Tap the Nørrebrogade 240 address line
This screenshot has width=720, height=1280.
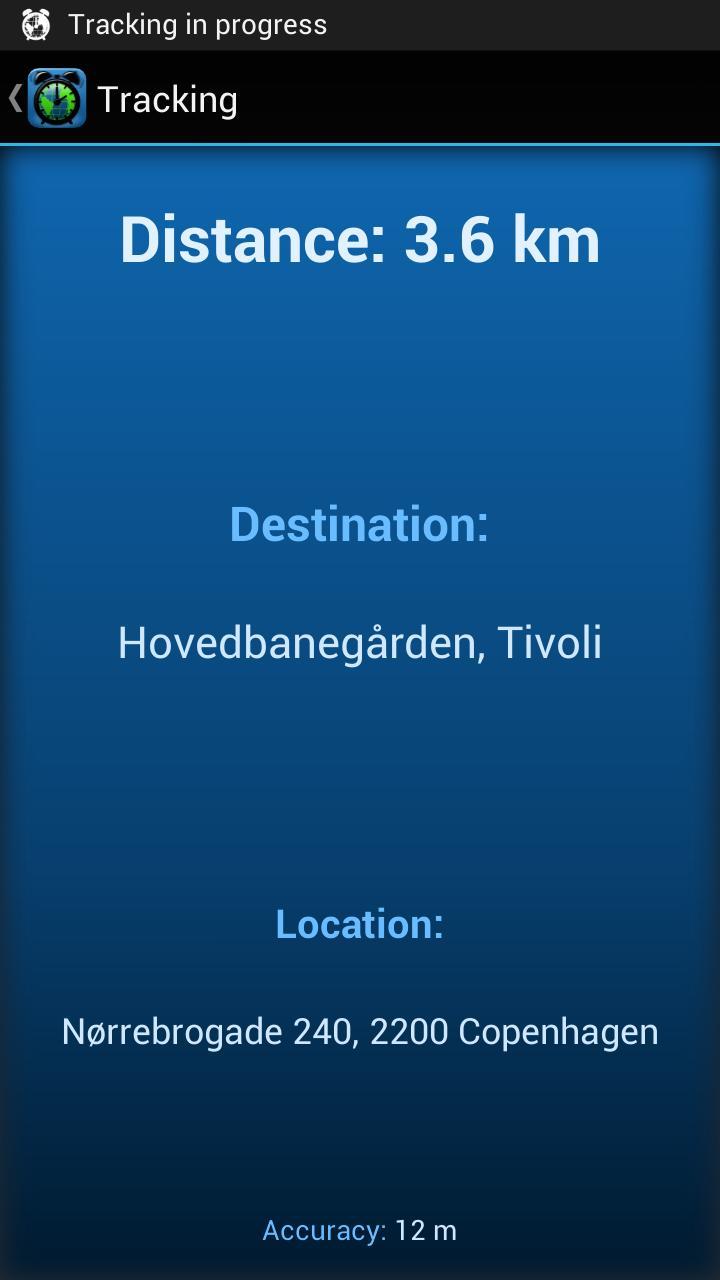(360, 1031)
